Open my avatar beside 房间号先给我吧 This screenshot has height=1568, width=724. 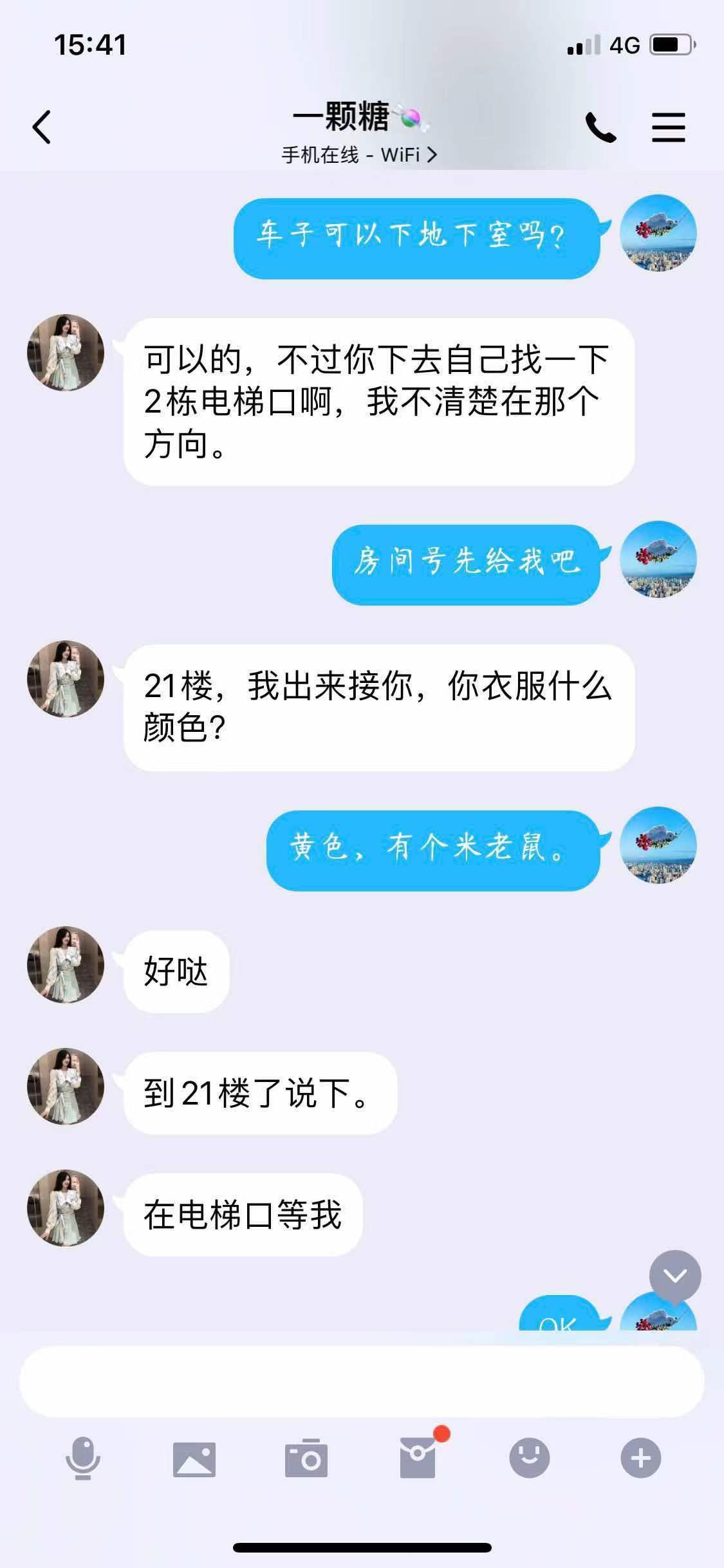pos(658,559)
